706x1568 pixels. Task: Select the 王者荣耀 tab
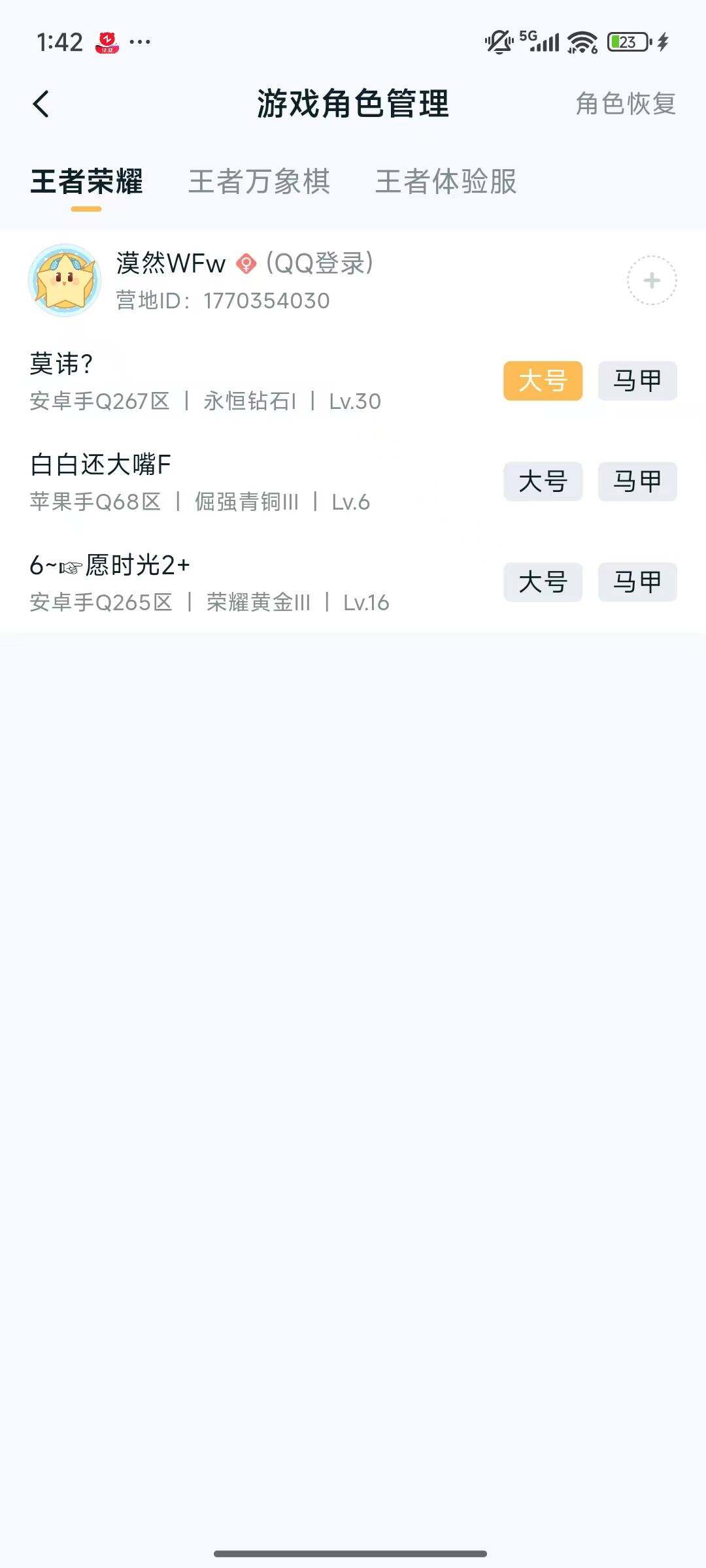(88, 183)
